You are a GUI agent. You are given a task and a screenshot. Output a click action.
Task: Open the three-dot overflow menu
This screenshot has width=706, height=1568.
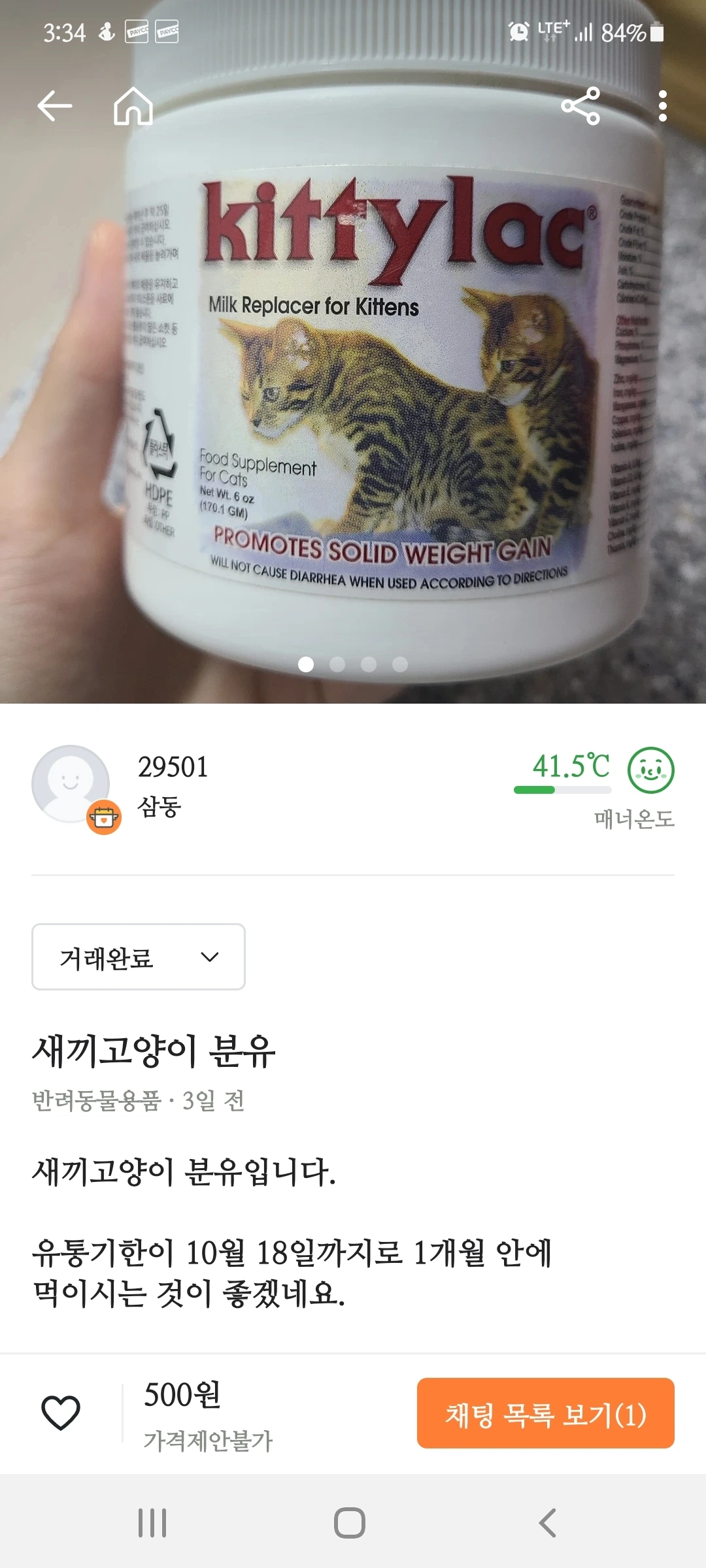coord(662,106)
